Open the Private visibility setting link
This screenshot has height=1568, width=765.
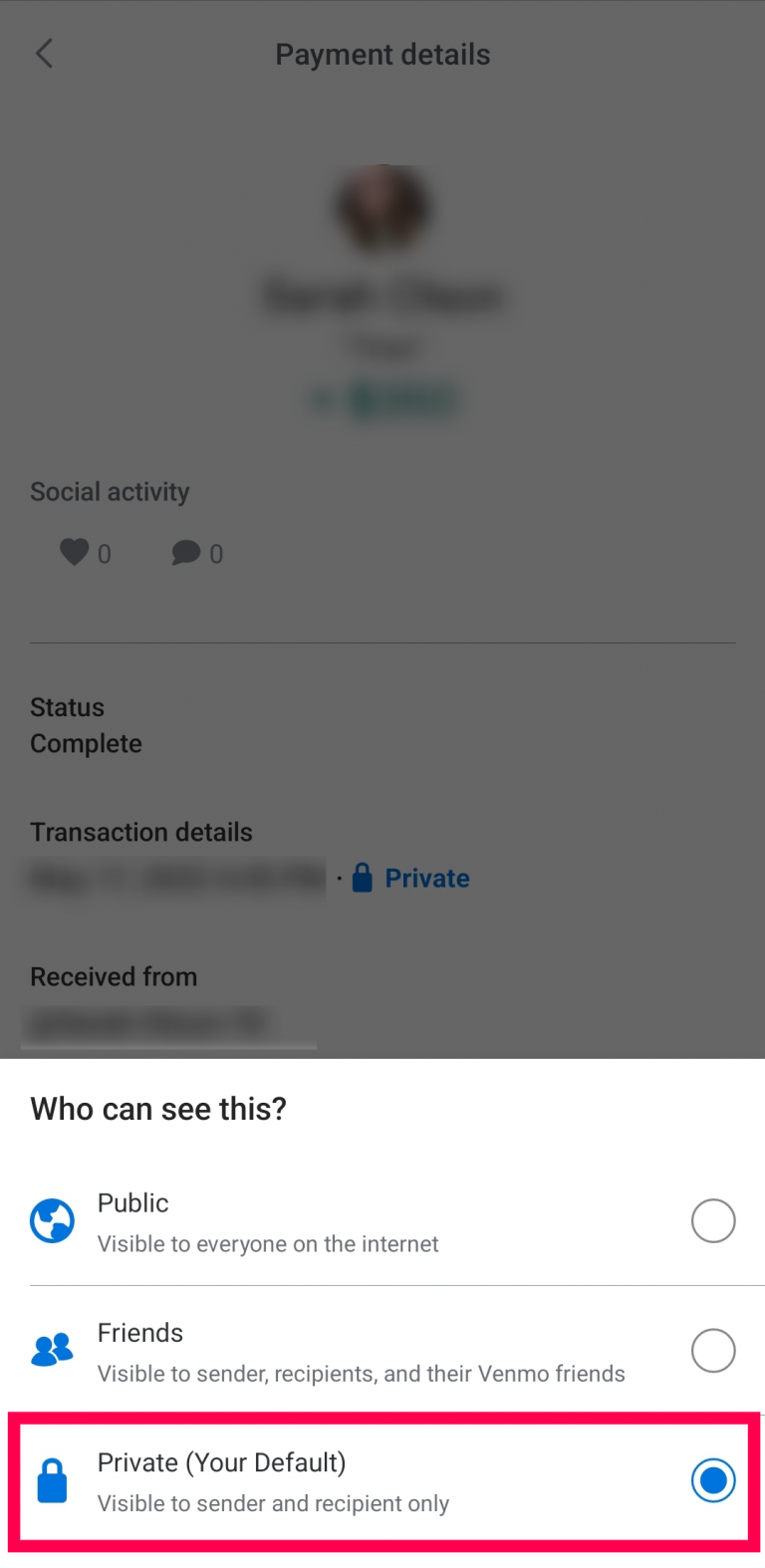pyautogui.click(x=426, y=878)
